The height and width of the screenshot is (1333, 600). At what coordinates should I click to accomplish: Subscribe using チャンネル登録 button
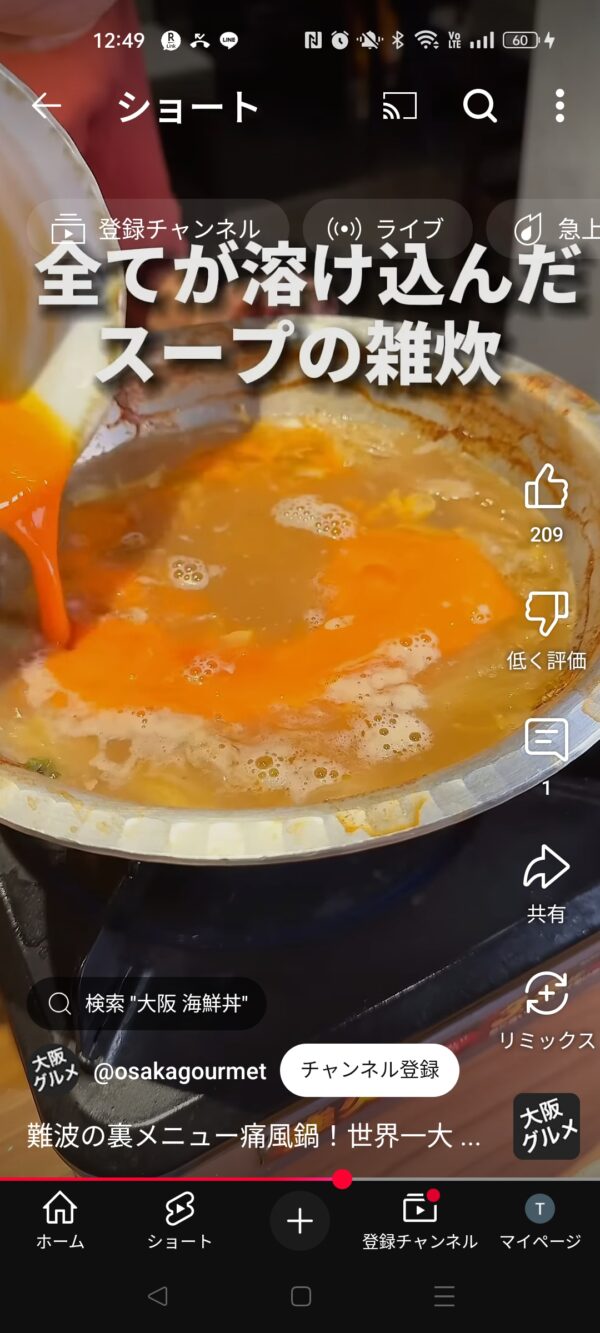pos(369,1070)
